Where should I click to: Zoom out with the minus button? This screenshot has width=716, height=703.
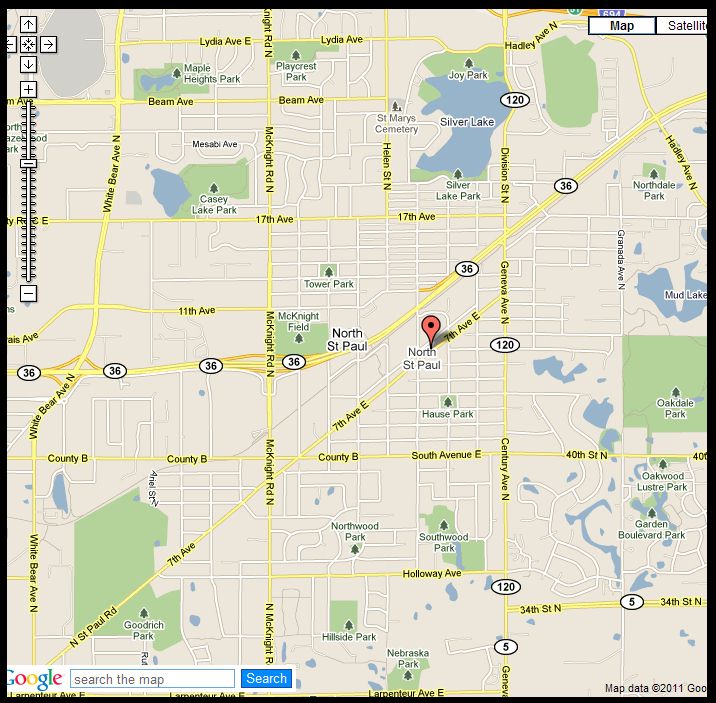(28, 293)
